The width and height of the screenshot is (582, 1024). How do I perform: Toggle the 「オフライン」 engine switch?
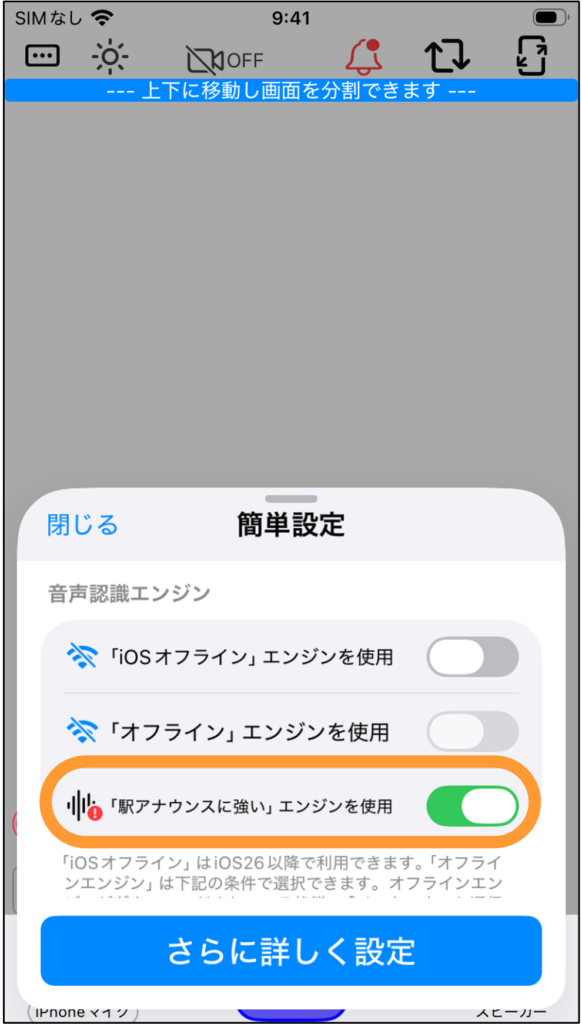473,731
